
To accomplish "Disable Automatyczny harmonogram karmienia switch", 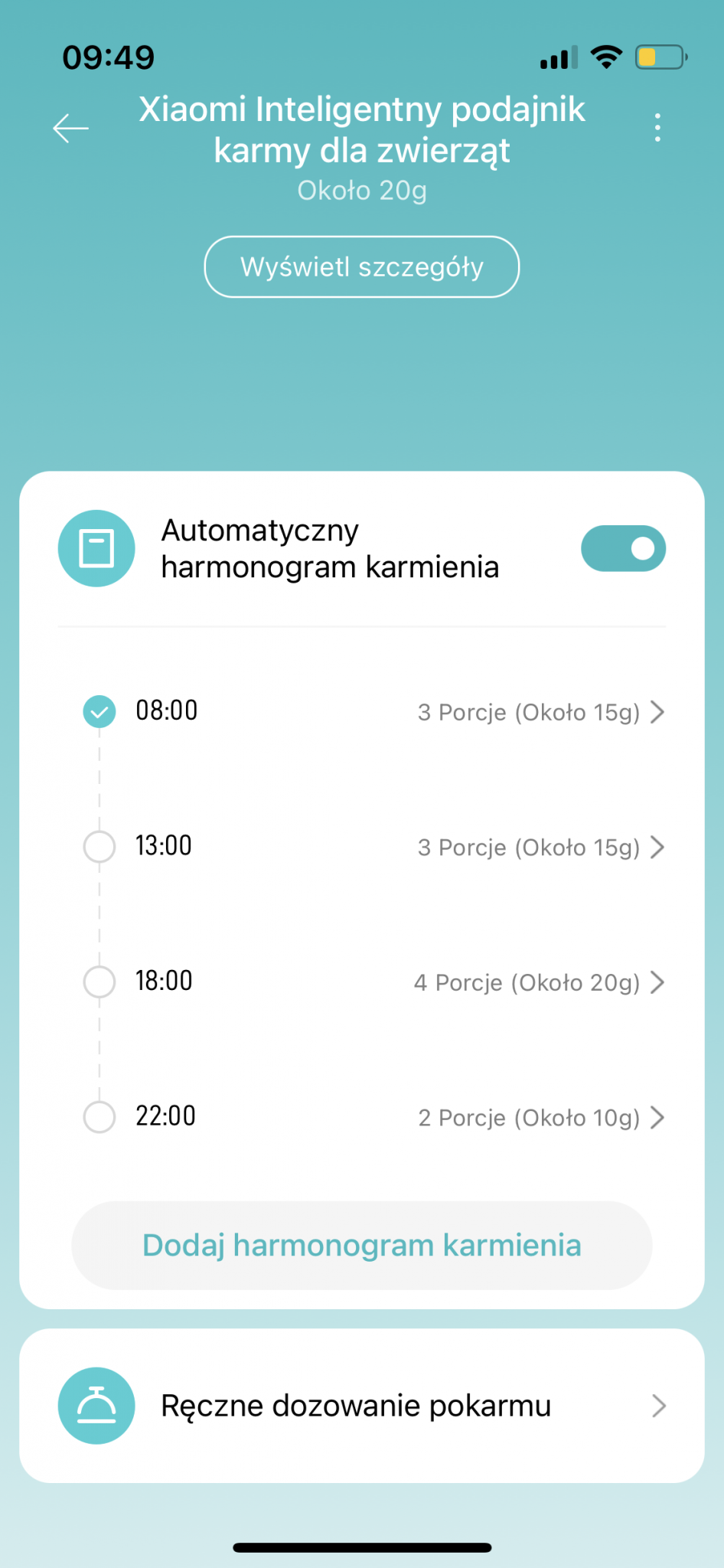I will tap(623, 548).
